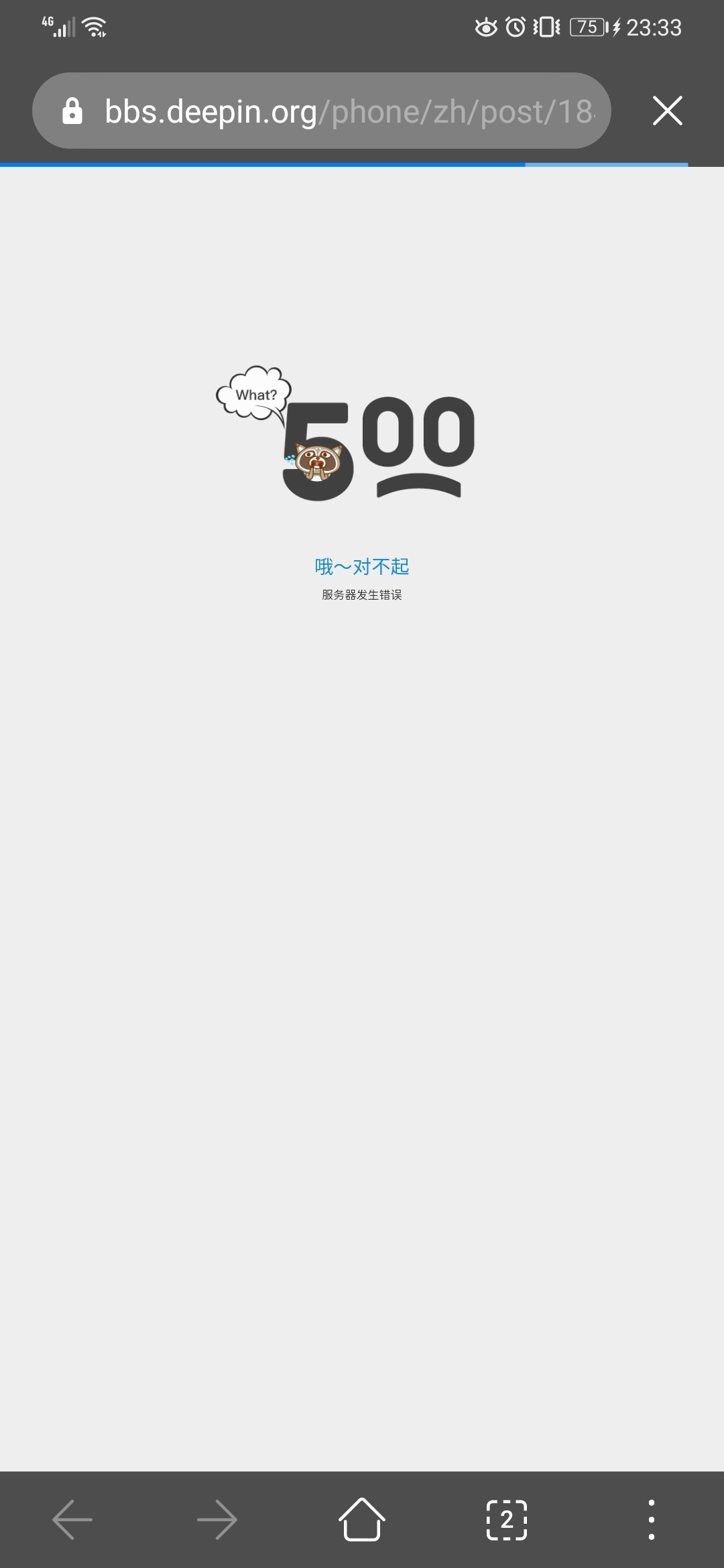This screenshot has height=1568, width=724.
Task: Stop loading with the X button
Action: (x=667, y=111)
